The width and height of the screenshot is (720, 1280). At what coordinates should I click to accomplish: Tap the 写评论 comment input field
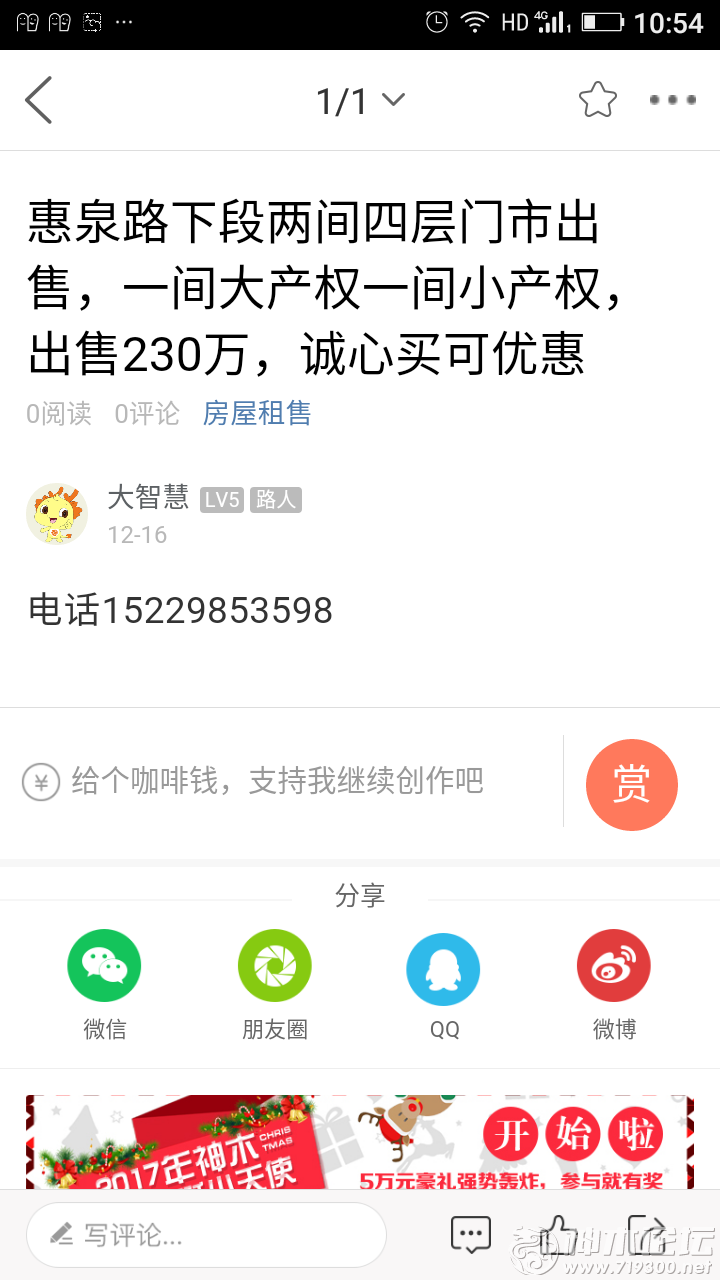[x=206, y=1235]
